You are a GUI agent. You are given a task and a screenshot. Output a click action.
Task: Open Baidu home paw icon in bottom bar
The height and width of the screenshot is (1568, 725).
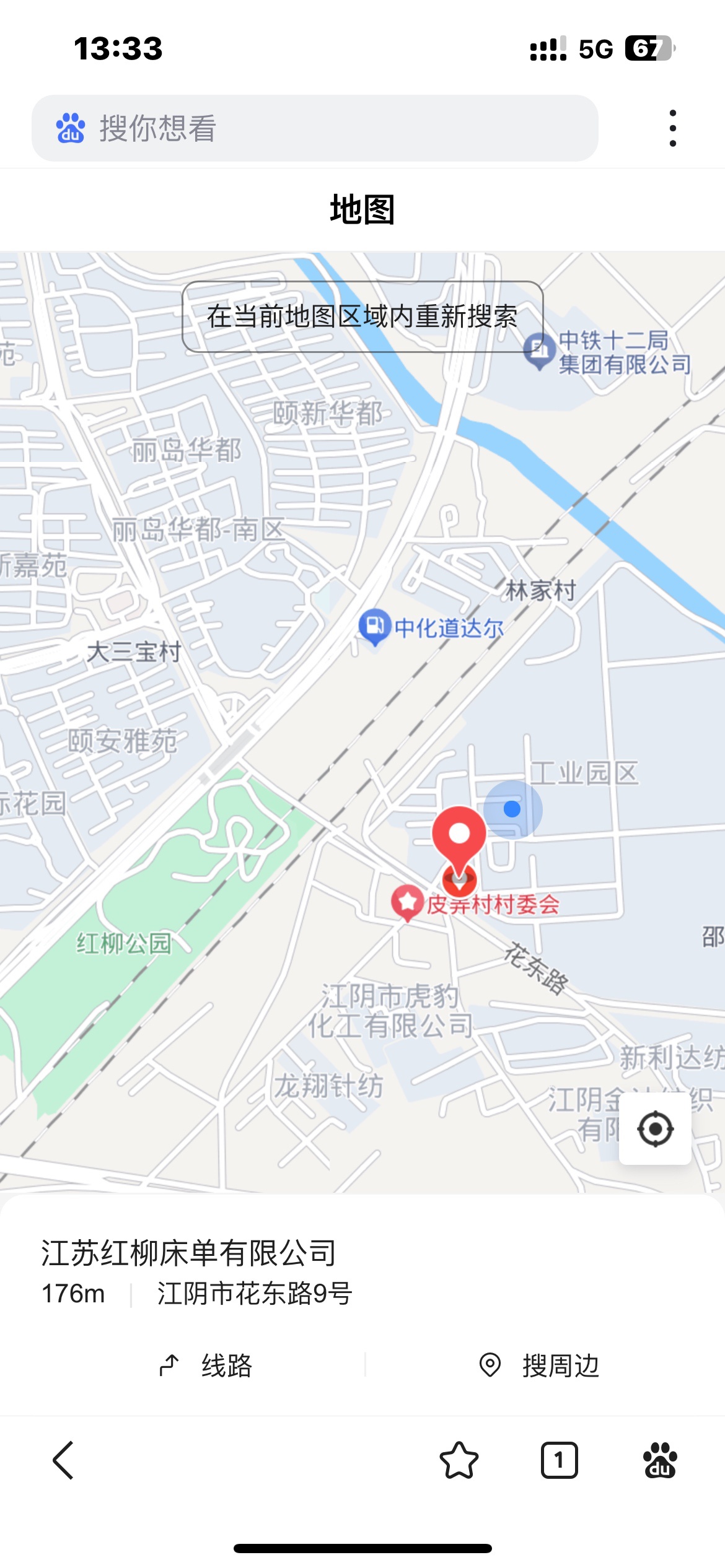660,1460
